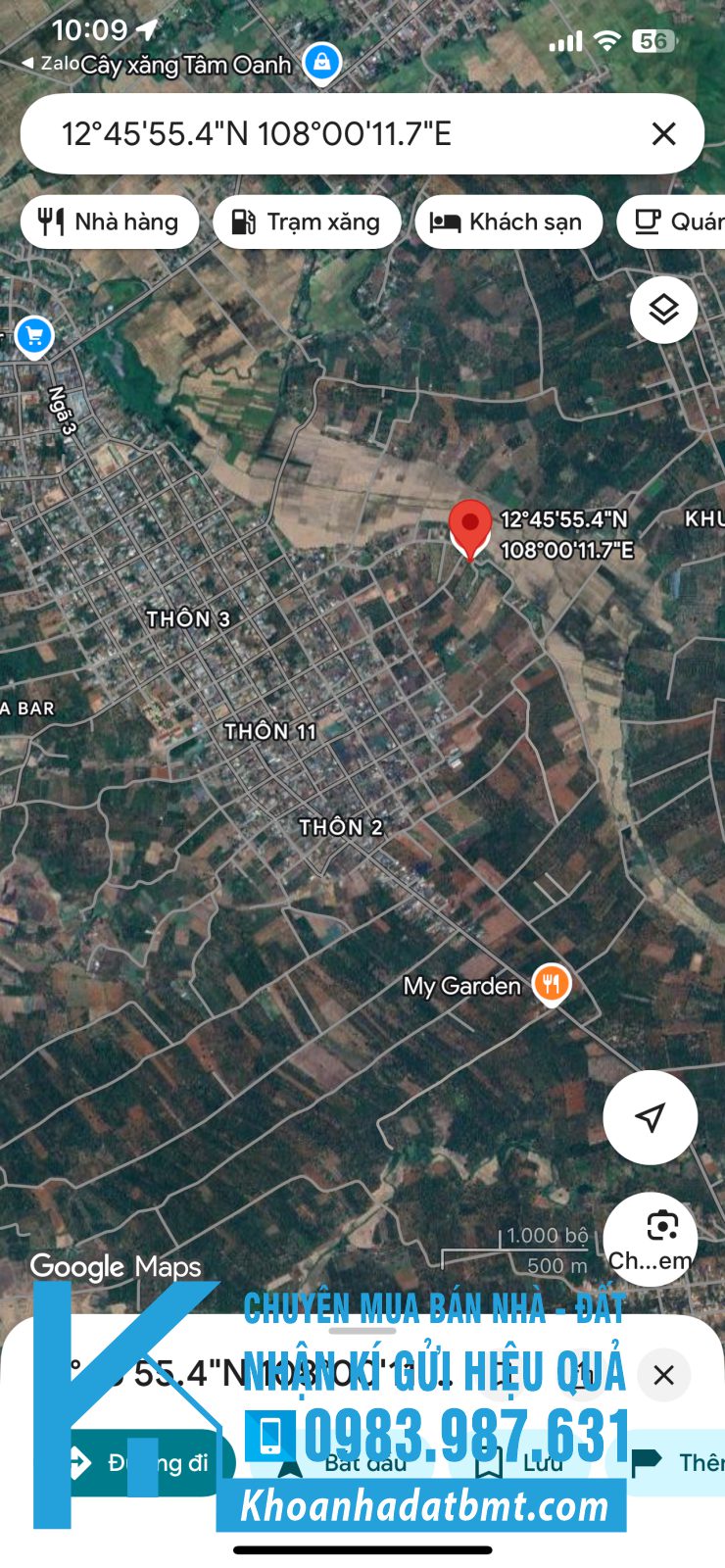Center the map on my location

click(650, 1117)
